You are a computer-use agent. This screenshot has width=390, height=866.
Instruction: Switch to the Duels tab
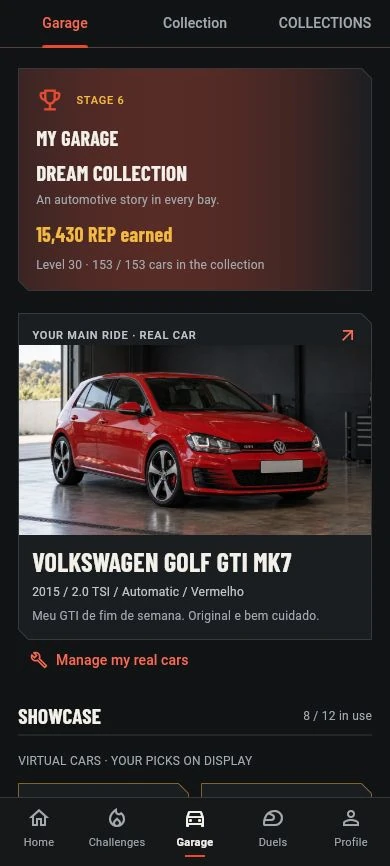pyautogui.click(x=273, y=828)
